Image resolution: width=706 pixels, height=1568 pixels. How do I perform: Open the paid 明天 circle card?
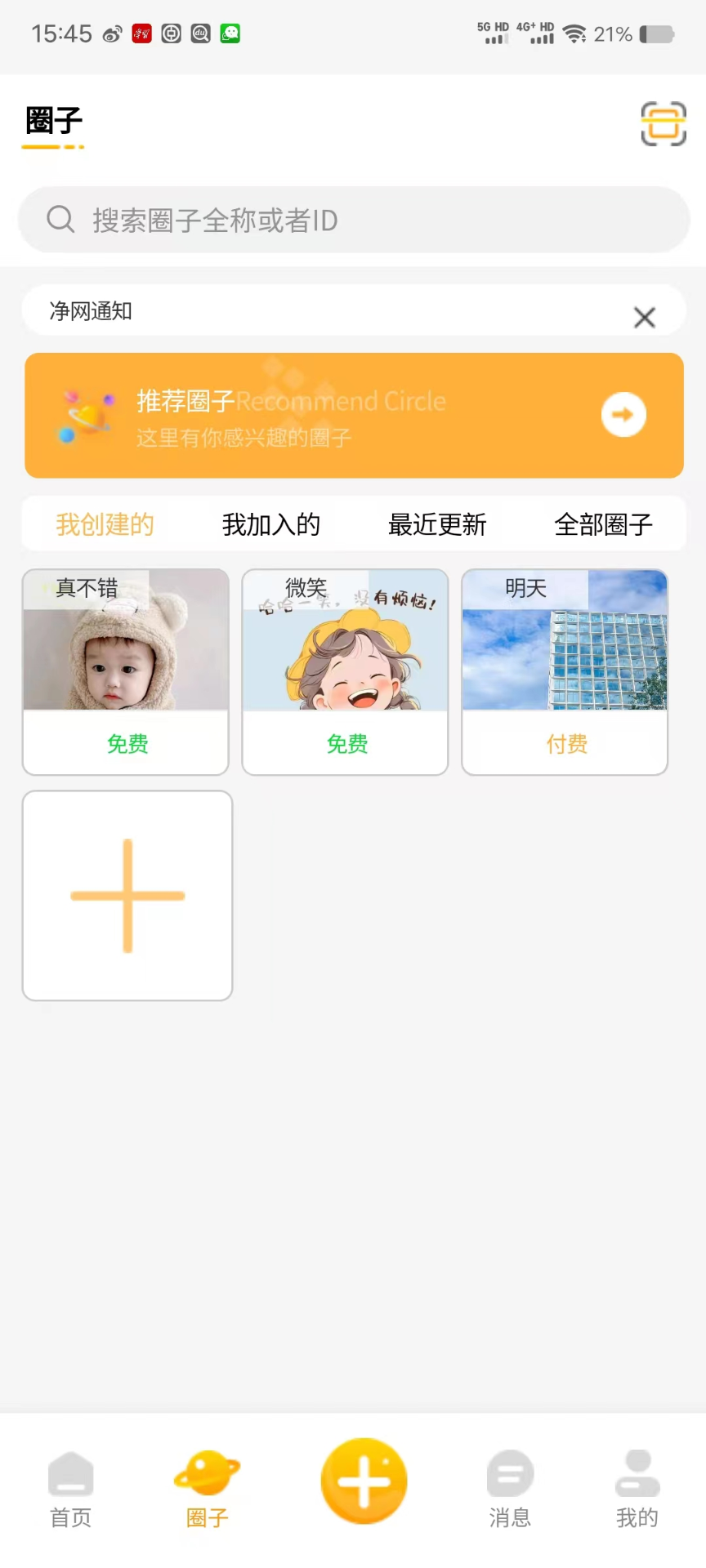coord(565,671)
